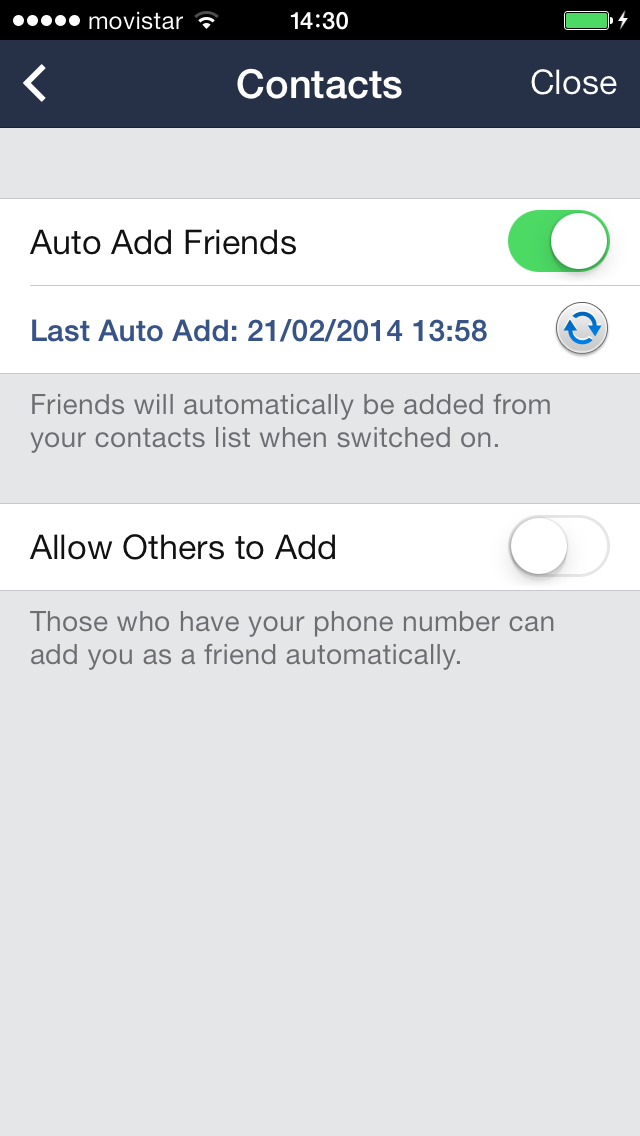Go back using the header arrow
Viewport: 640px width, 1136px height.
point(36,83)
